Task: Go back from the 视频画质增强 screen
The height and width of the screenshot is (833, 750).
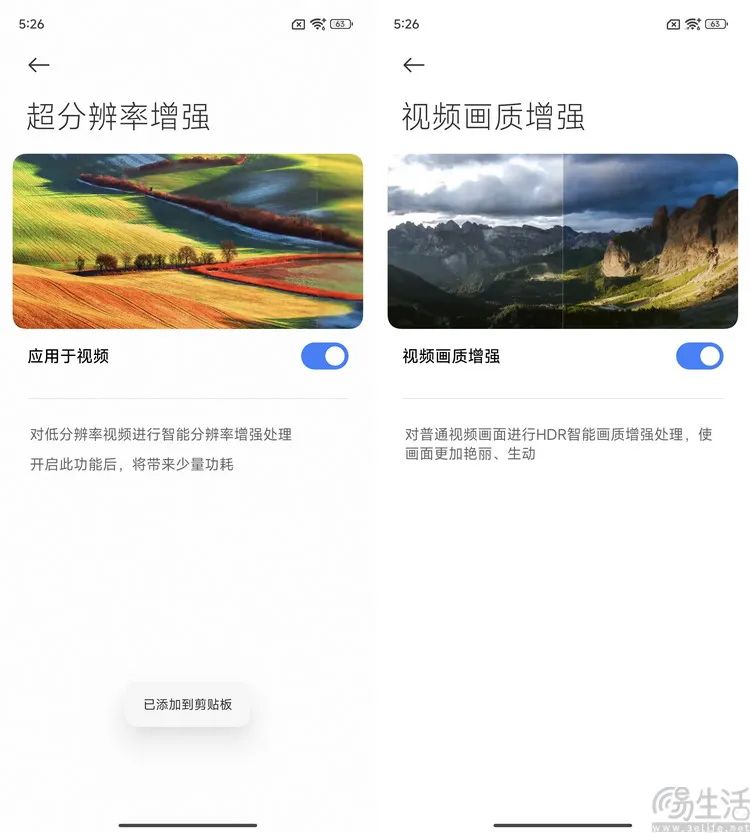Action: pyautogui.click(x=414, y=65)
